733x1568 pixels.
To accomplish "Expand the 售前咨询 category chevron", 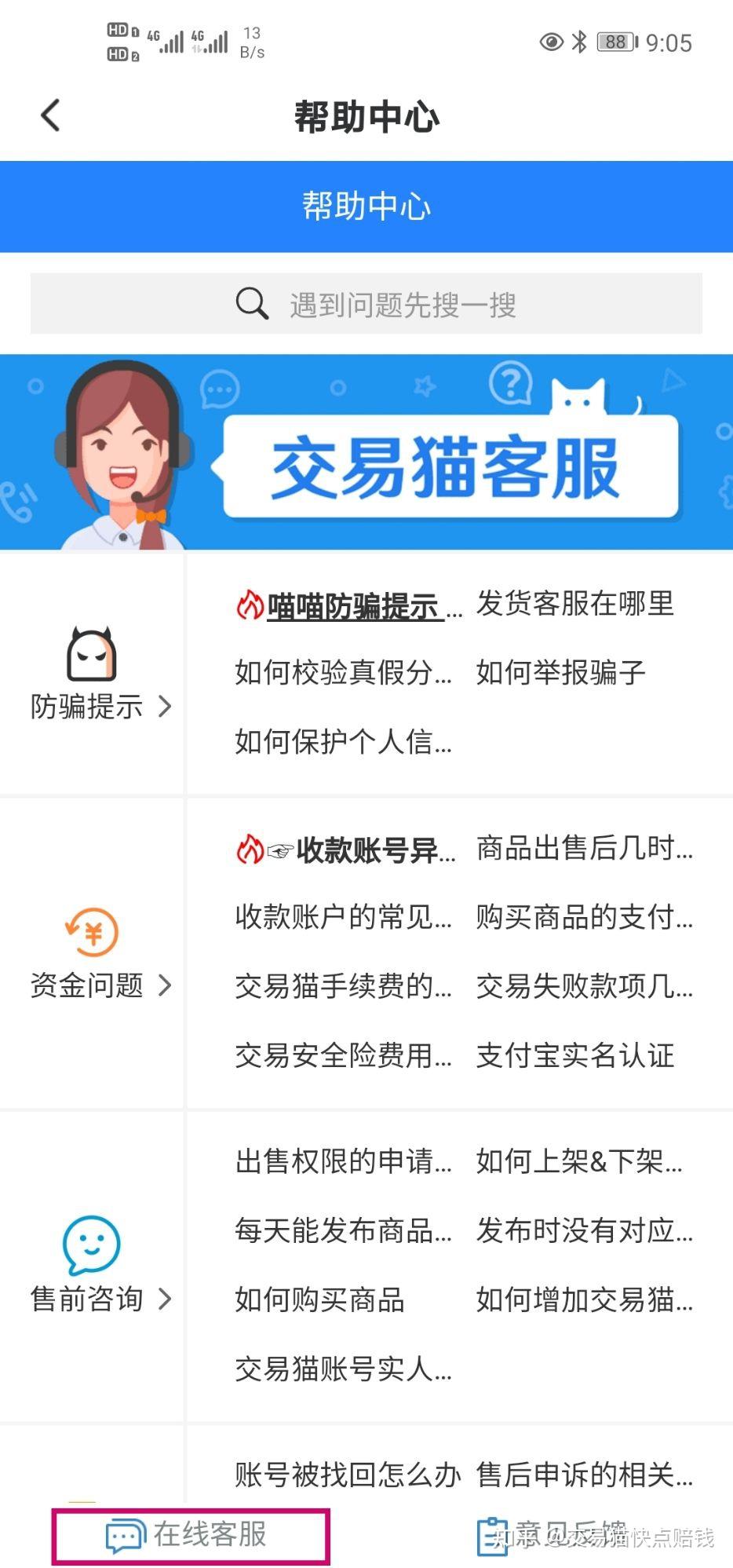I will (x=164, y=1298).
